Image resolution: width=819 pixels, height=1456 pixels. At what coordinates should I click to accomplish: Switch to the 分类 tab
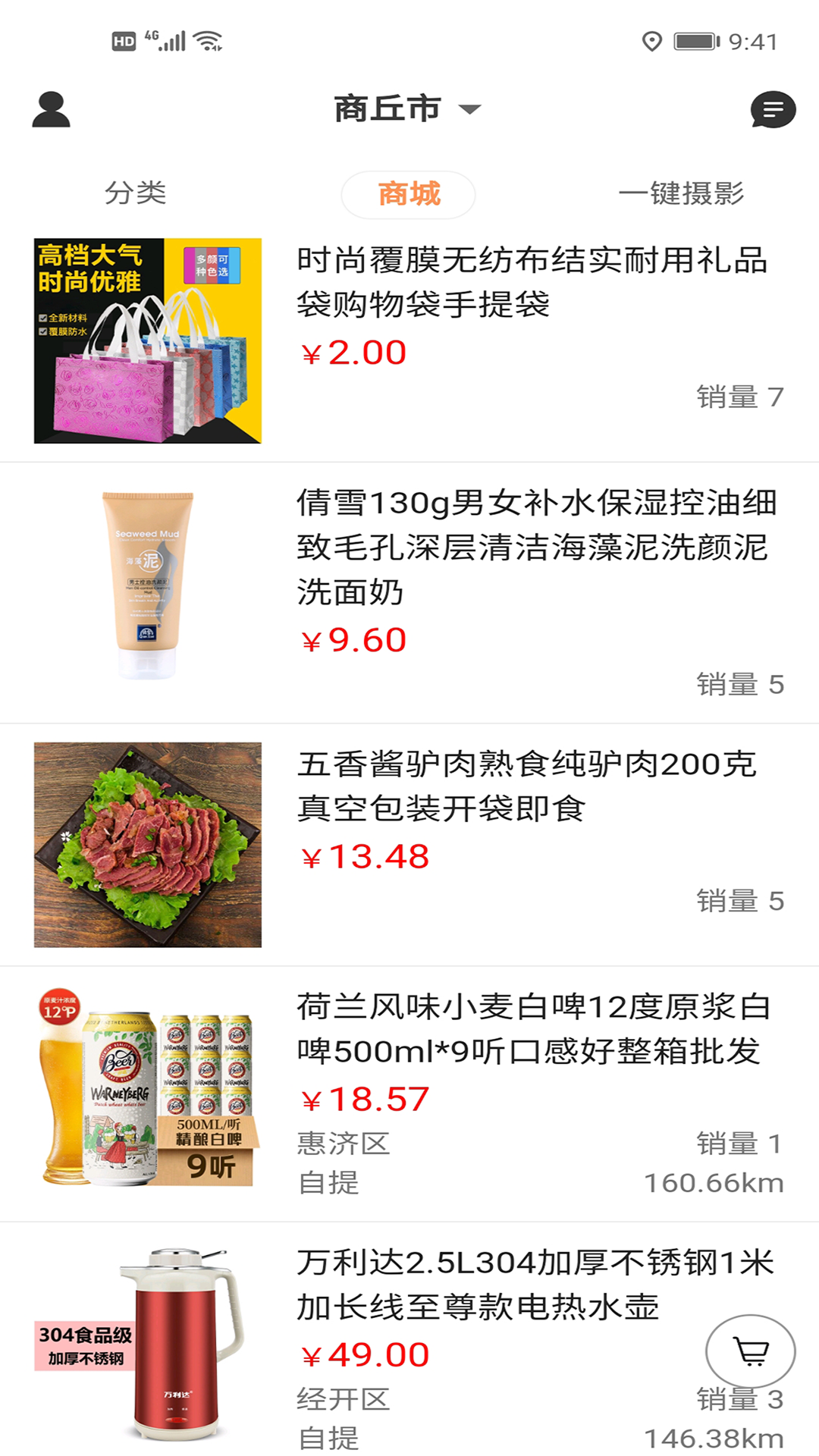click(x=136, y=193)
